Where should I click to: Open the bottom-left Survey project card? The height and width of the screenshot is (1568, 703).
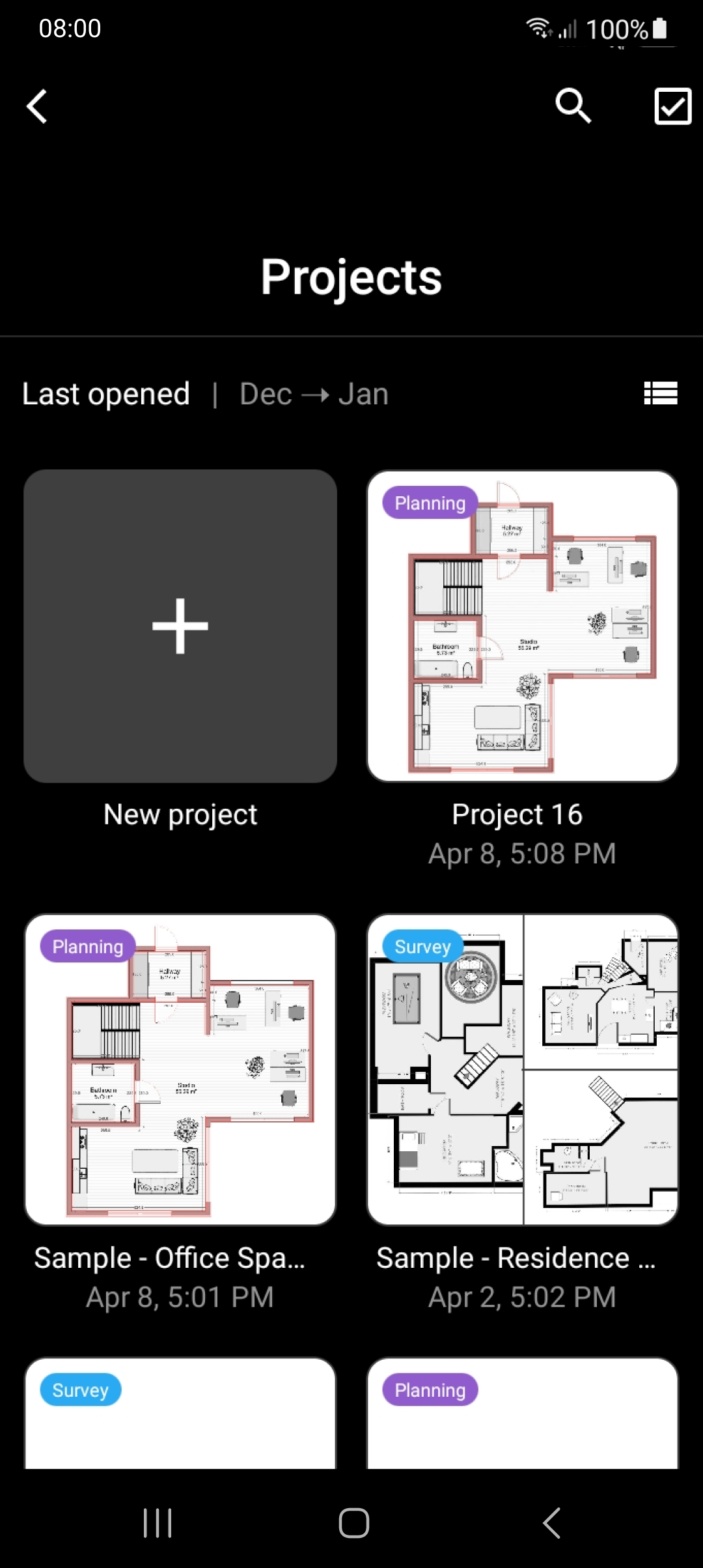point(180,1412)
